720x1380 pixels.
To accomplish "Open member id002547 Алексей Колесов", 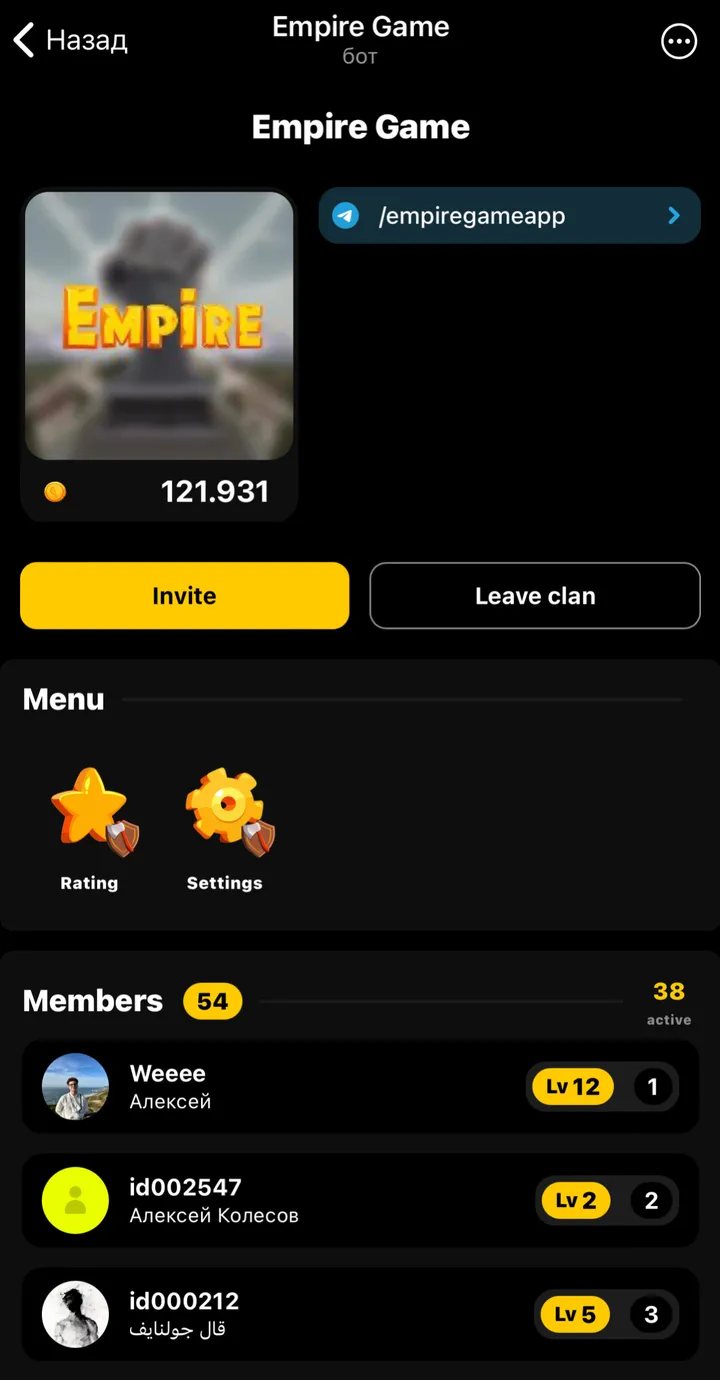I will pos(360,1201).
